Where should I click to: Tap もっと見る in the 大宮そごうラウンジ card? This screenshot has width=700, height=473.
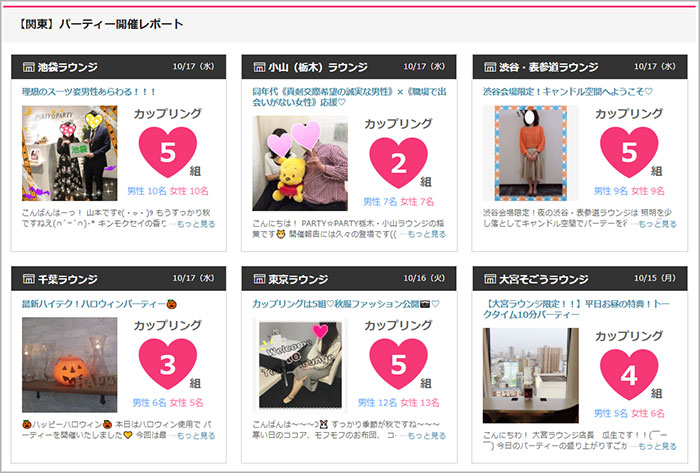655,448
